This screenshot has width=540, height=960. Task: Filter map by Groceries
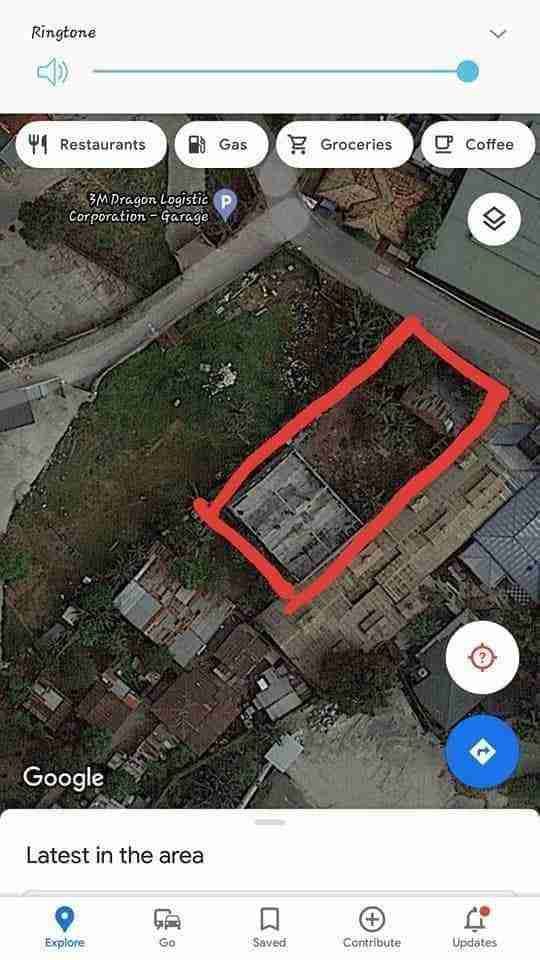pyautogui.click(x=344, y=144)
